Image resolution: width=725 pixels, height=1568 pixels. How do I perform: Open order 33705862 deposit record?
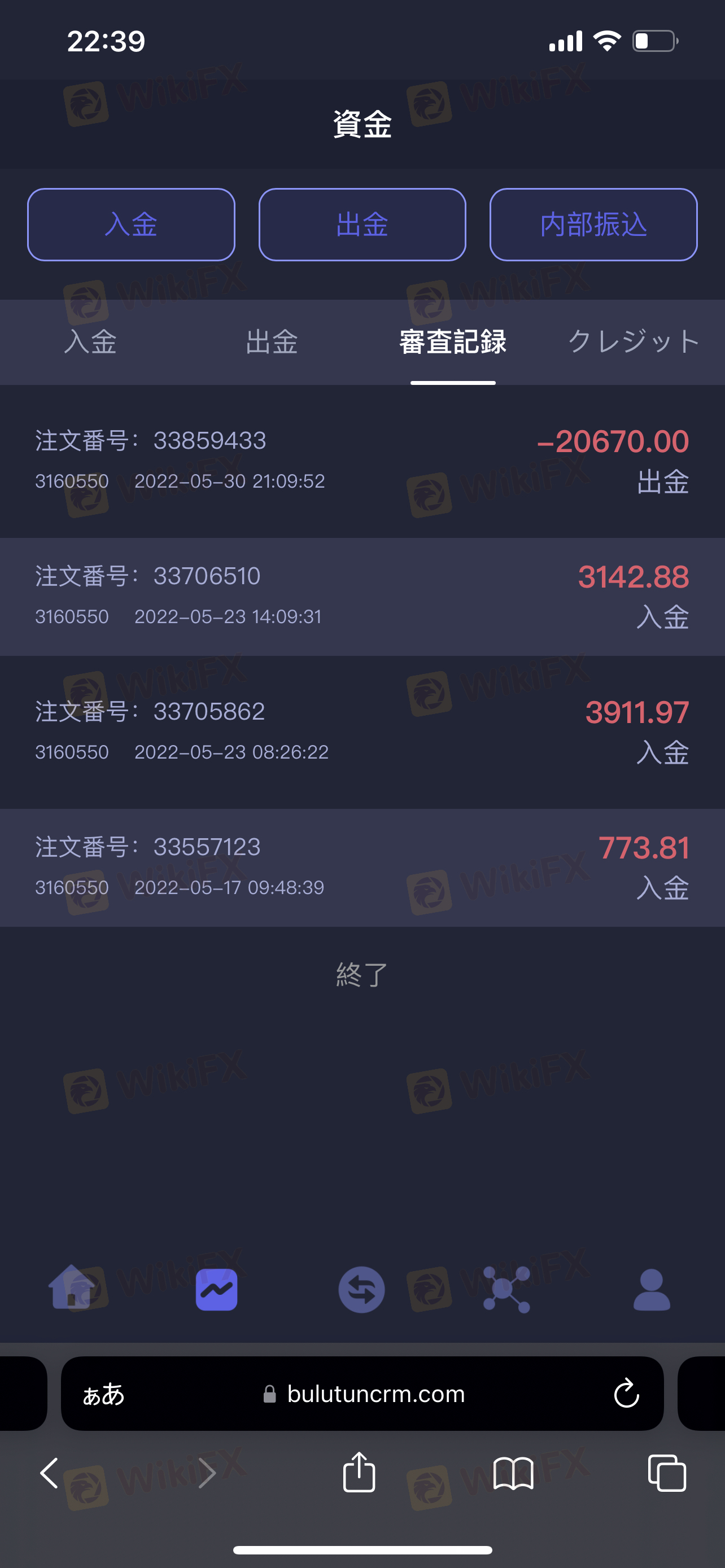(x=362, y=732)
